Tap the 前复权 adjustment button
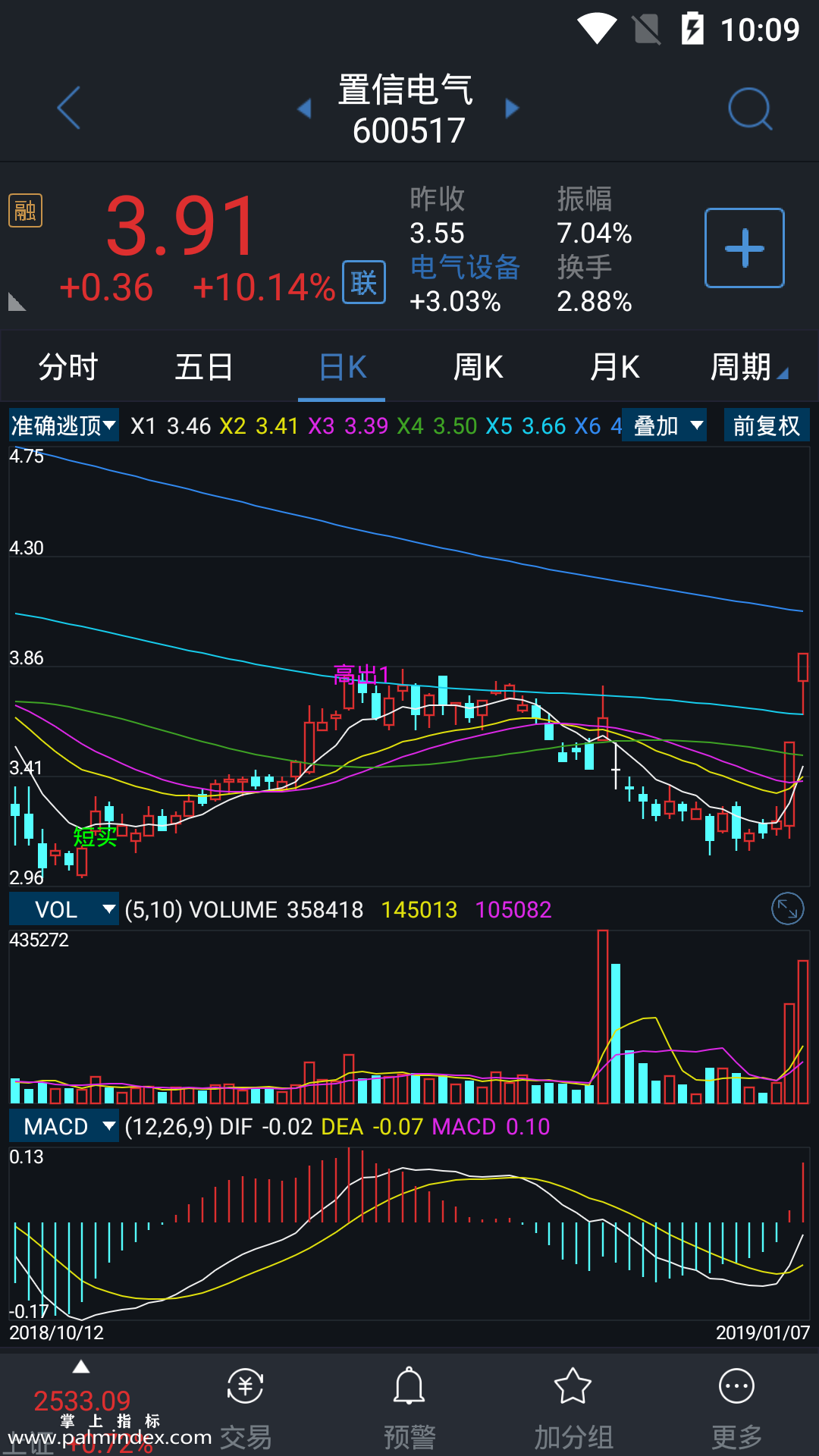This screenshot has height=1456, width=819. (766, 425)
